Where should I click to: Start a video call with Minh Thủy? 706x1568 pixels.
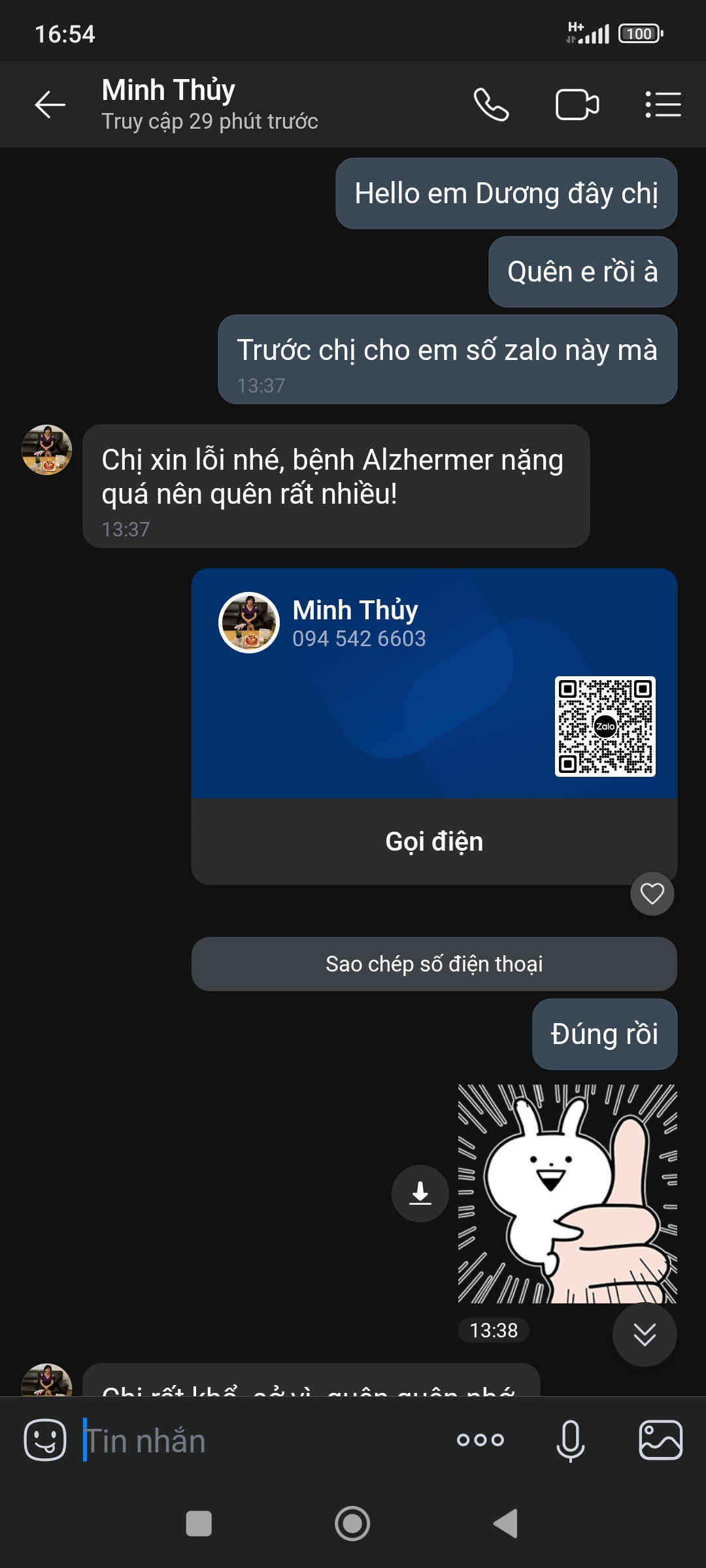(x=577, y=105)
